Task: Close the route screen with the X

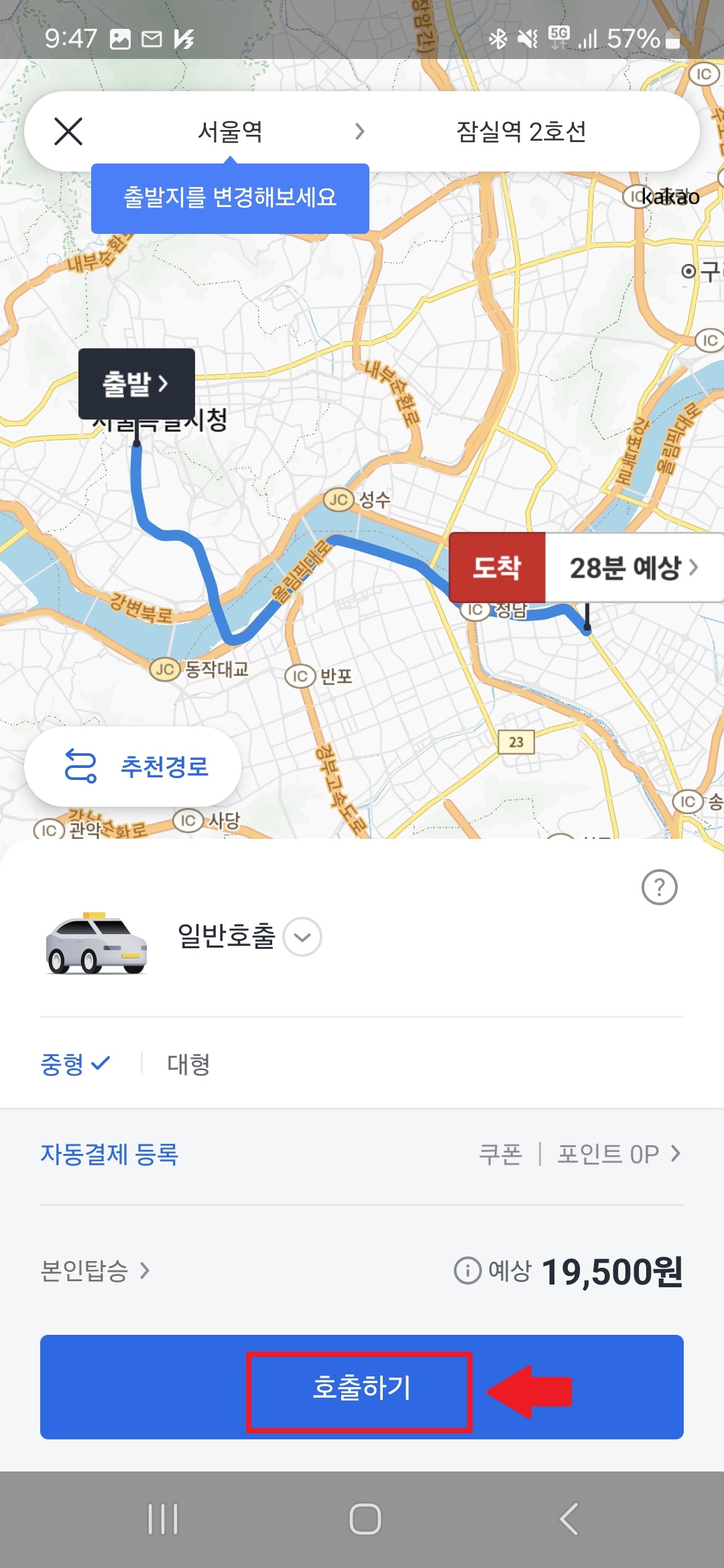Action: [x=68, y=131]
